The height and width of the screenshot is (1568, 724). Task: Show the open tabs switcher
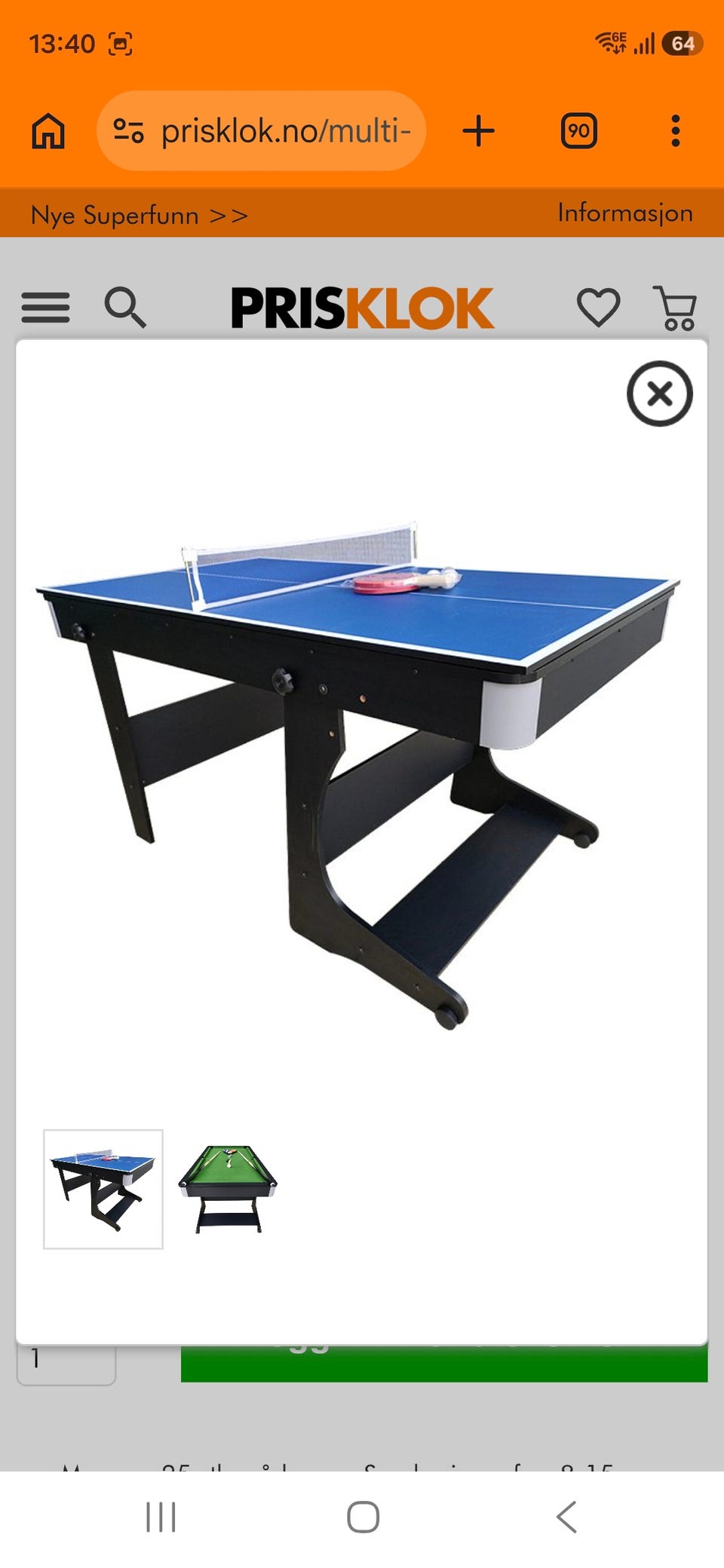[579, 131]
